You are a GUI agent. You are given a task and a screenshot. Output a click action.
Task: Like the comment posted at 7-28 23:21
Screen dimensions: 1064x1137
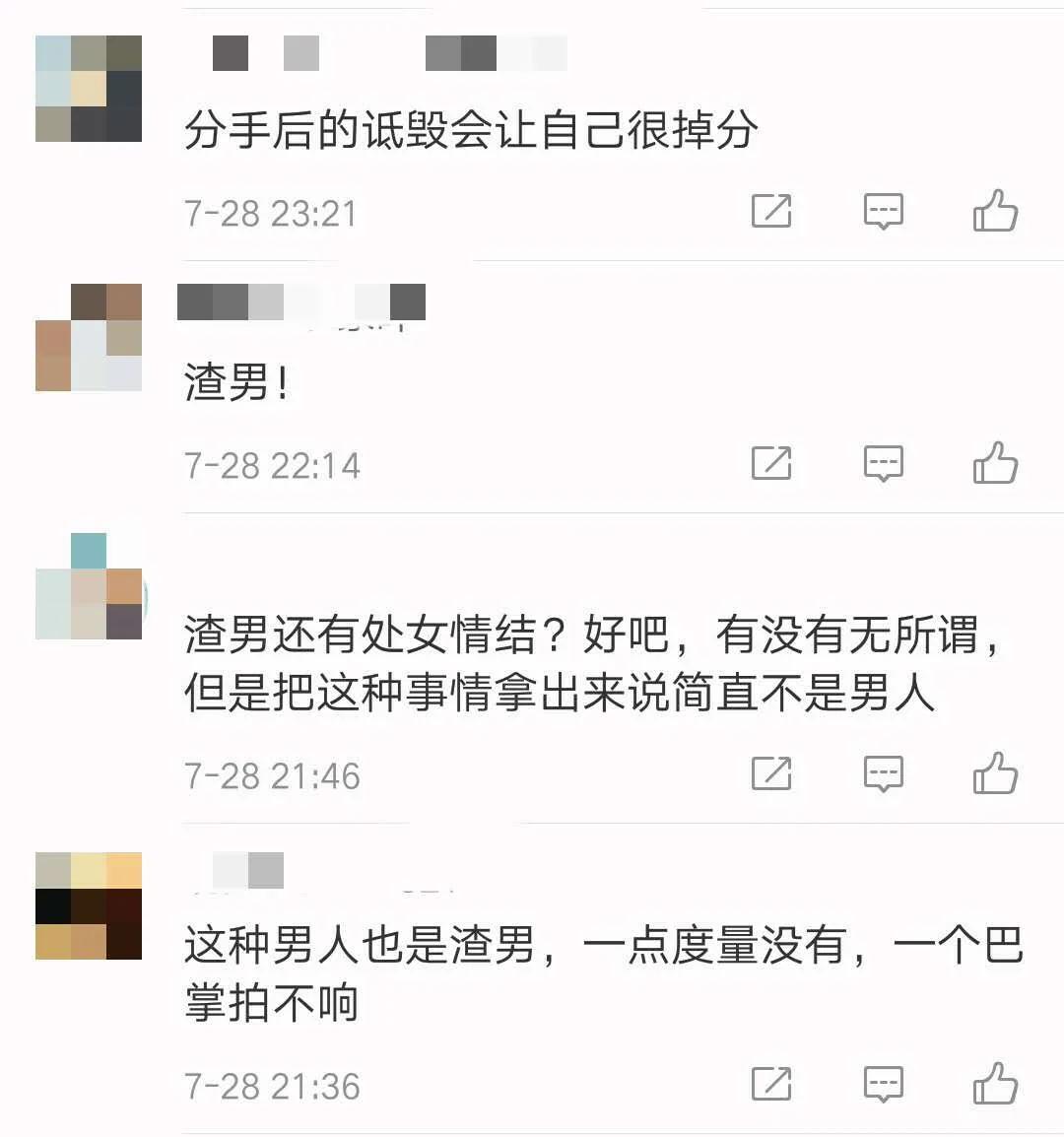(x=995, y=211)
